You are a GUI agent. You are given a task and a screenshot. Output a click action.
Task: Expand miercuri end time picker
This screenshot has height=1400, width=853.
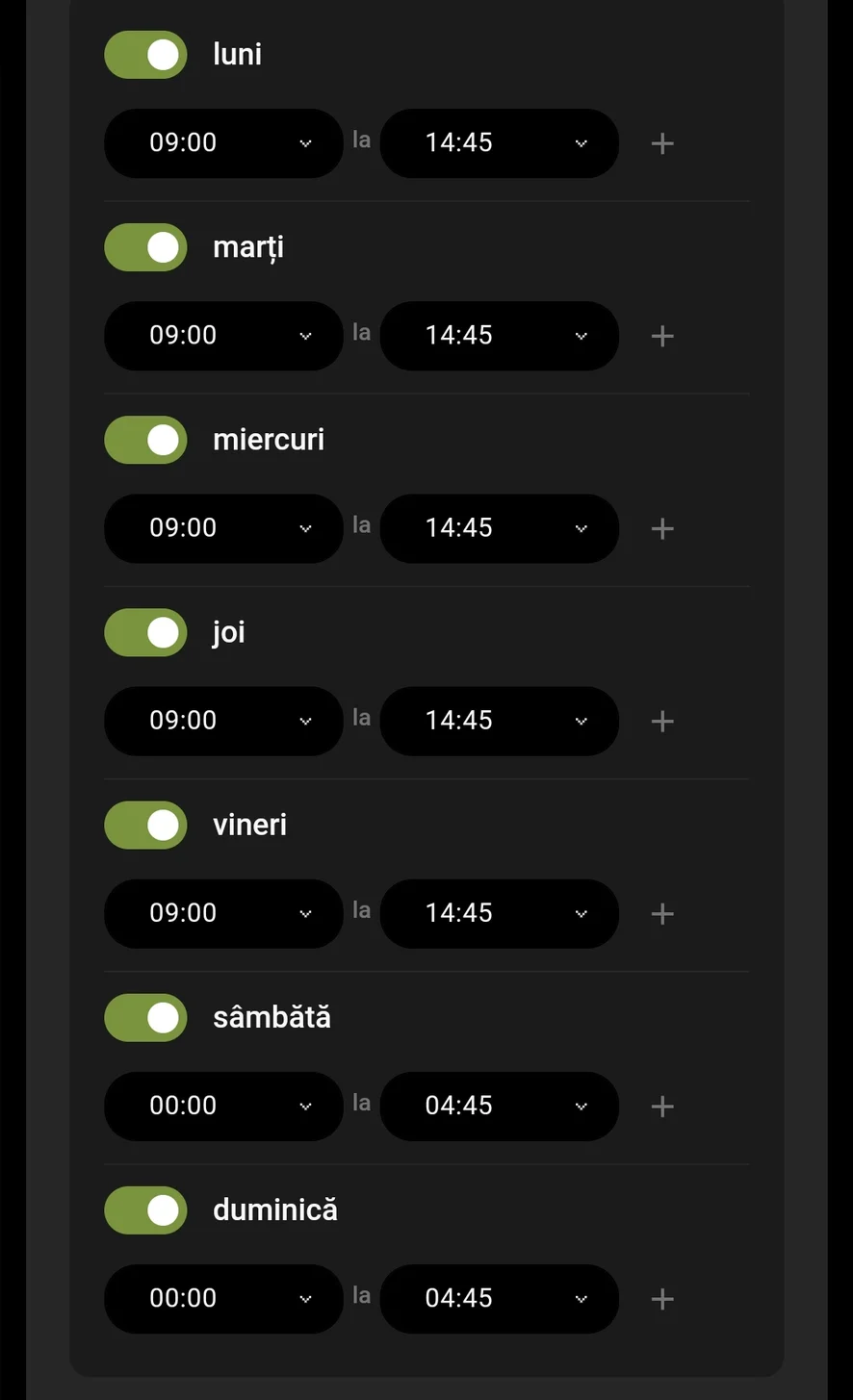[499, 528]
